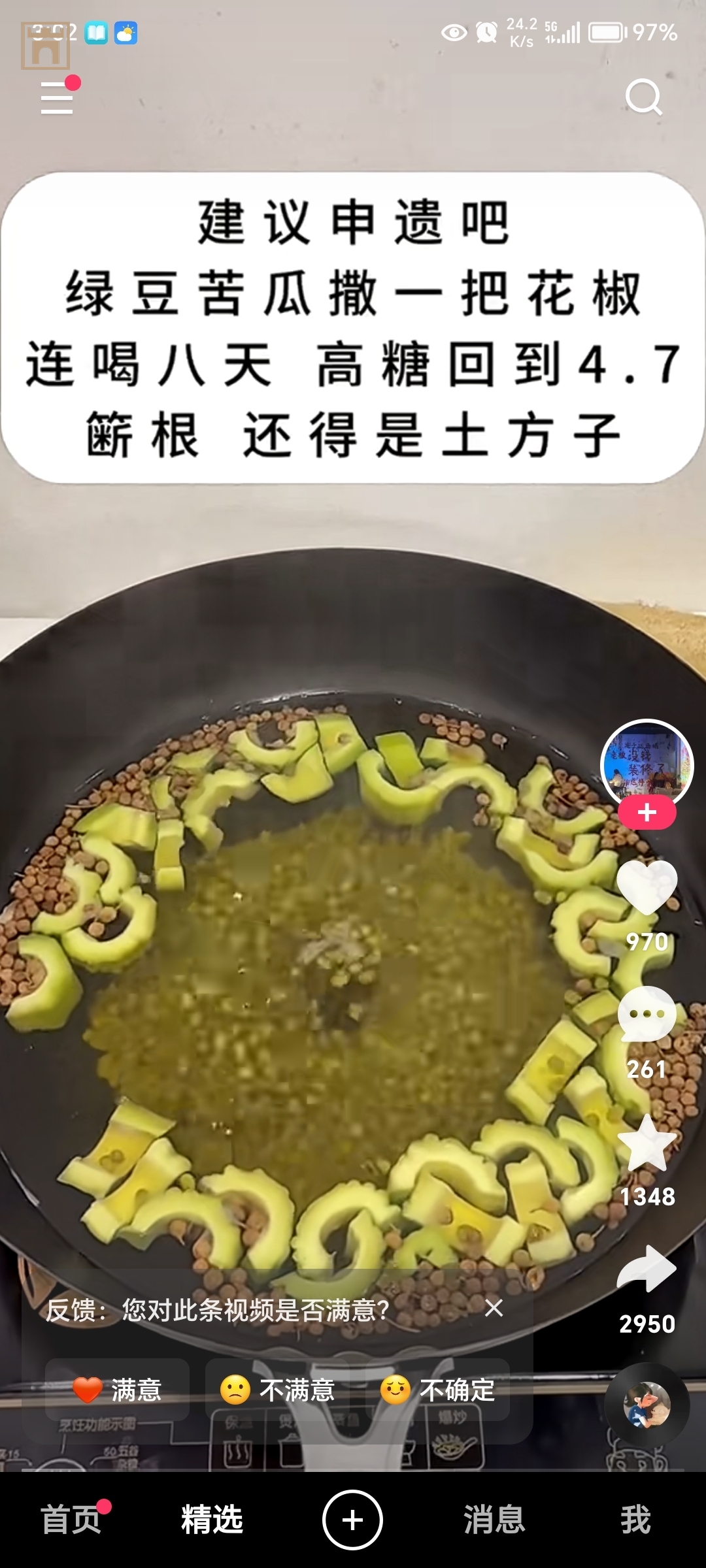This screenshot has width=706, height=1568.
Task: Create a new post with the plus button
Action: point(352,1520)
